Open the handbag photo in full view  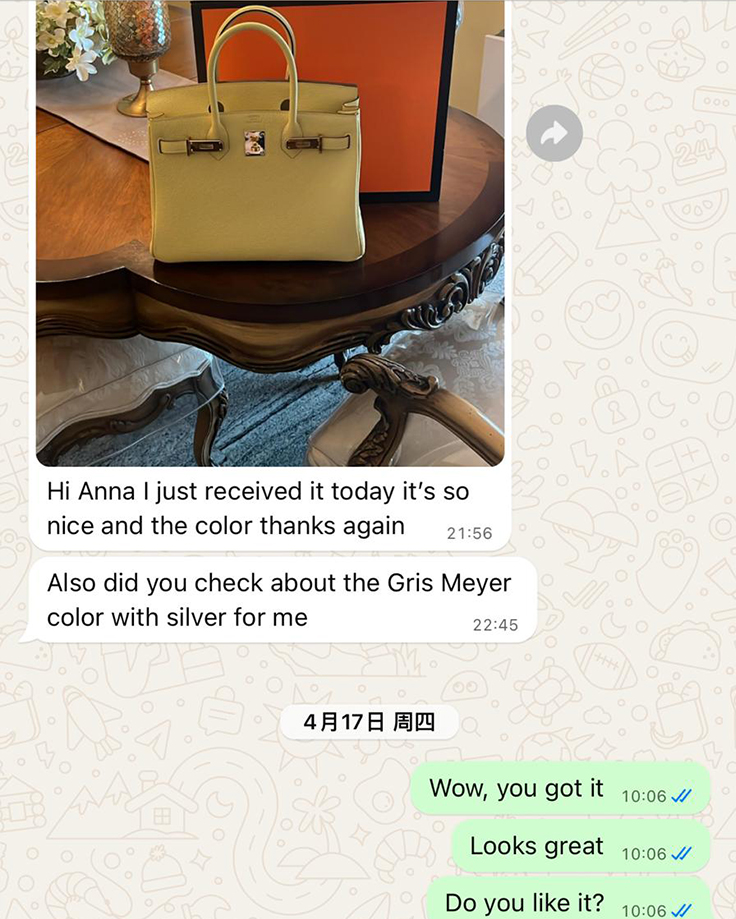[x=270, y=230]
